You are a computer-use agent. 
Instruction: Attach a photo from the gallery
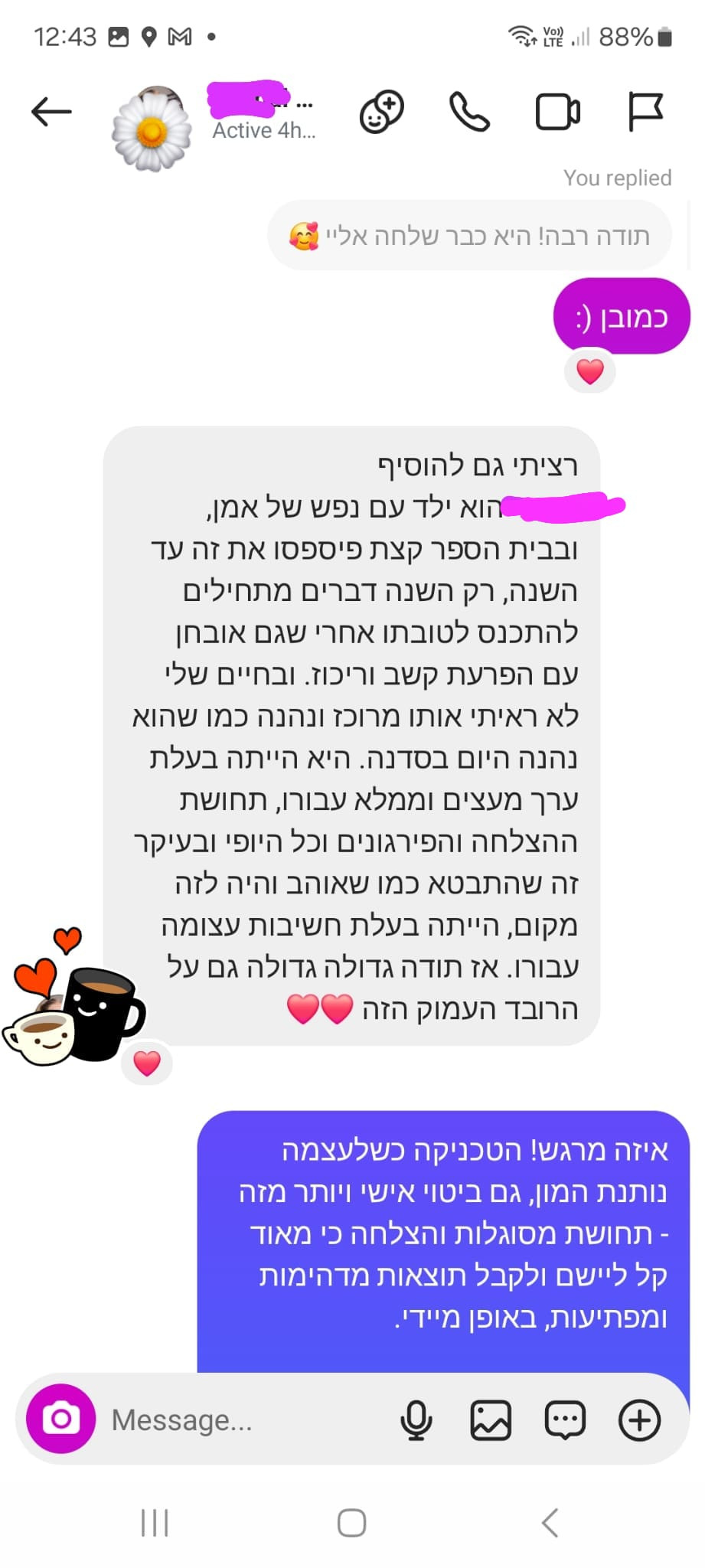[x=490, y=1420]
